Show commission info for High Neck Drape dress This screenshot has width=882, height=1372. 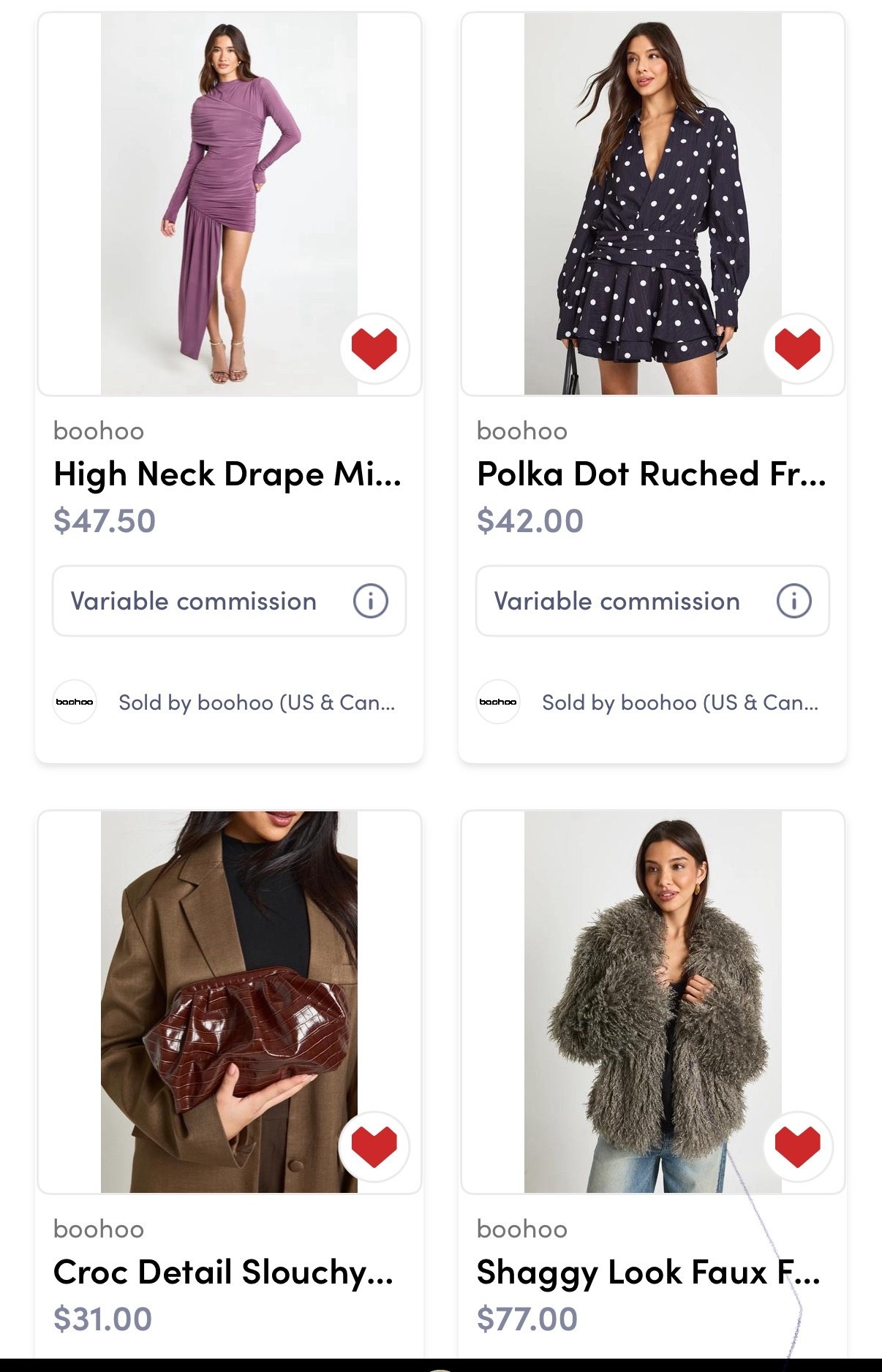click(370, 602)
